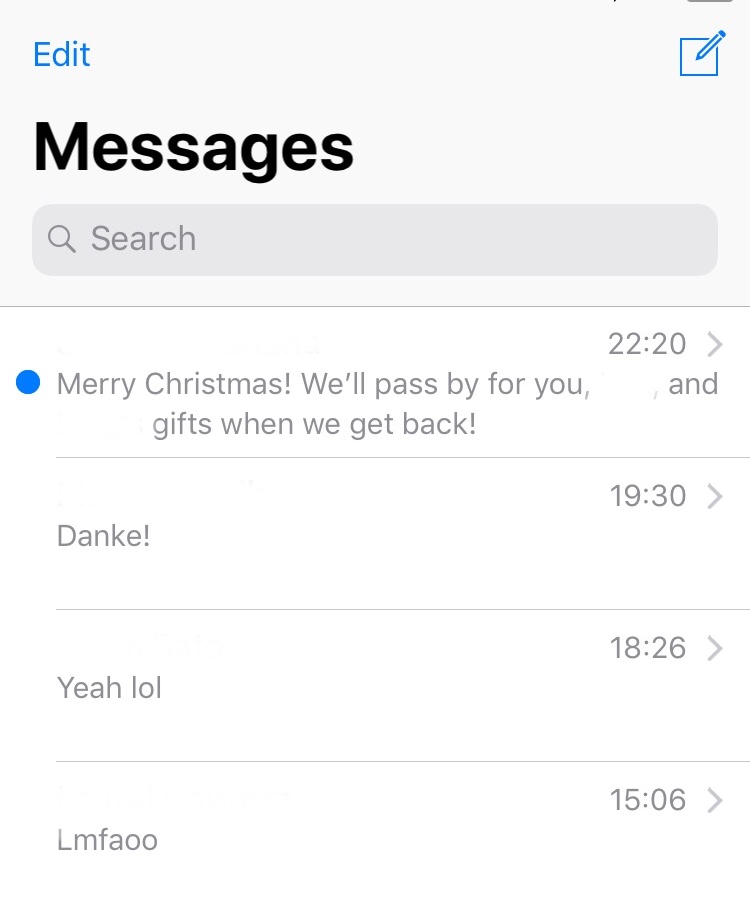Compose a new message

[701, 54]
